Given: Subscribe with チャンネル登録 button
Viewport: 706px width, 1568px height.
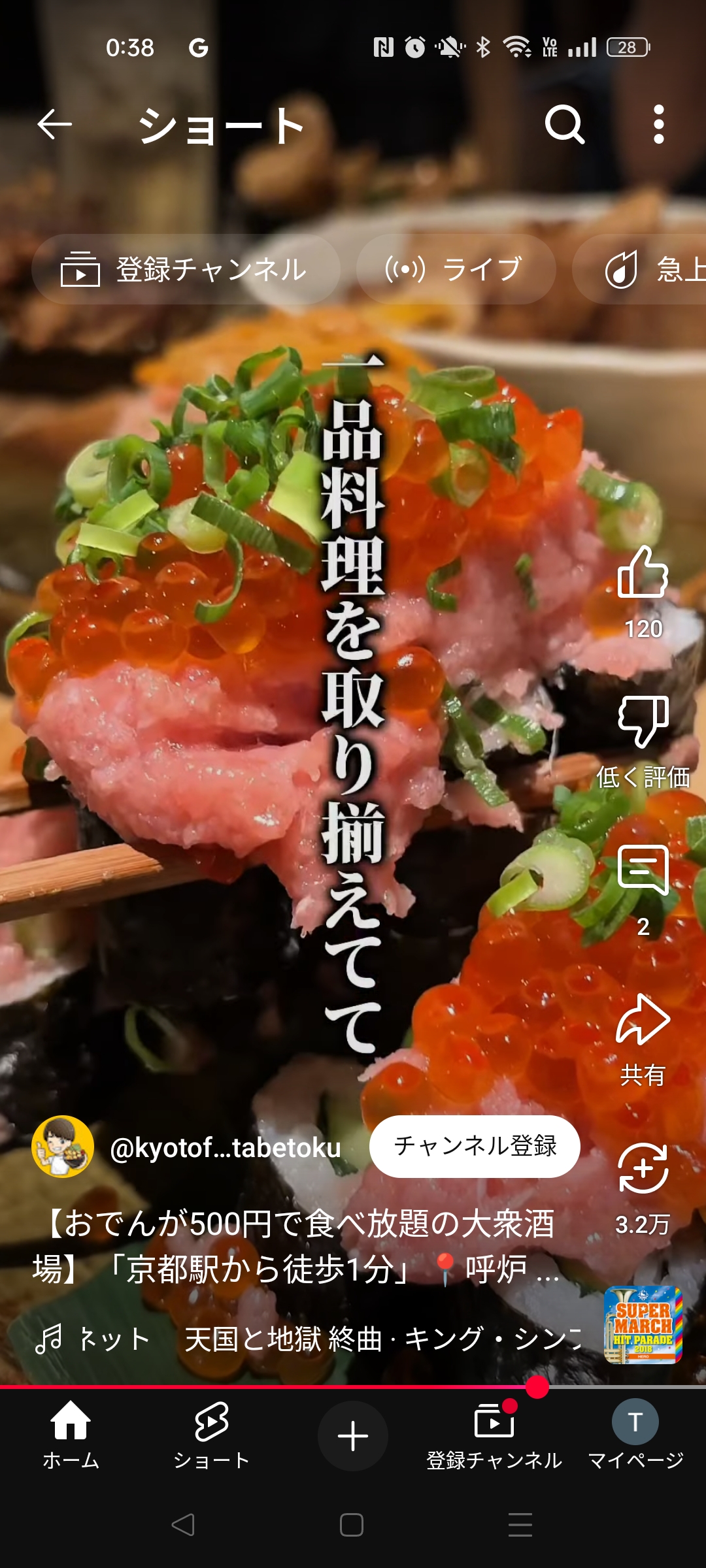Looking at the screenshot, I should click(x=475, y=1146).
